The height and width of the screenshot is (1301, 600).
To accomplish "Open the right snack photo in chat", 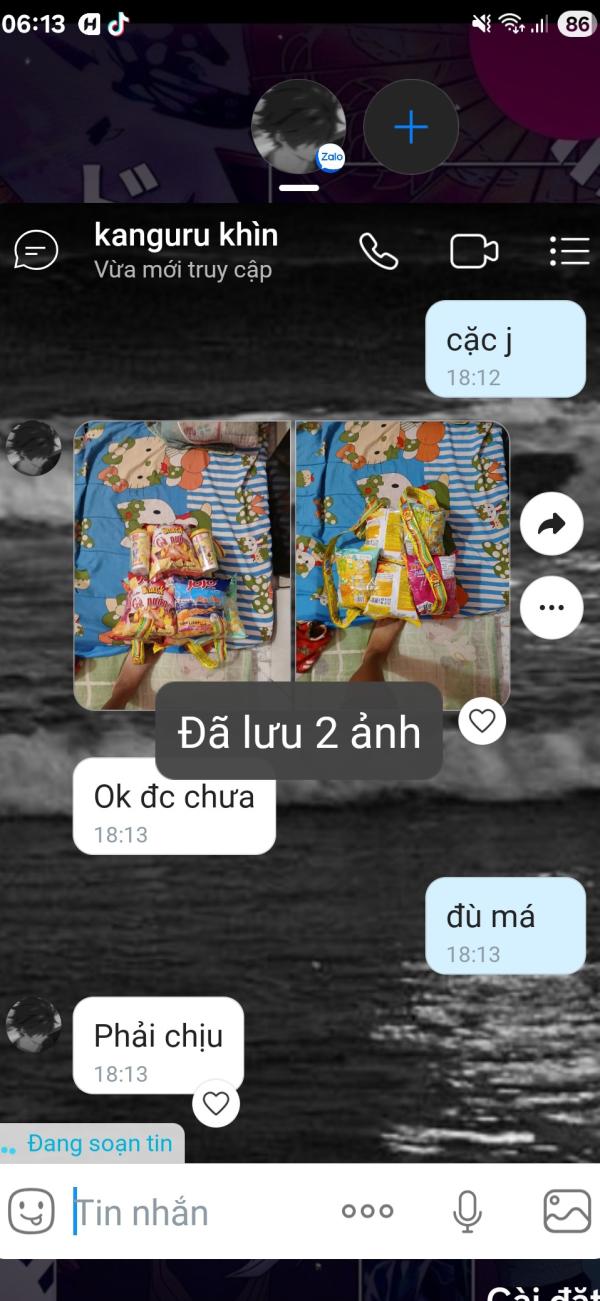I will click(x=402, y=565).
